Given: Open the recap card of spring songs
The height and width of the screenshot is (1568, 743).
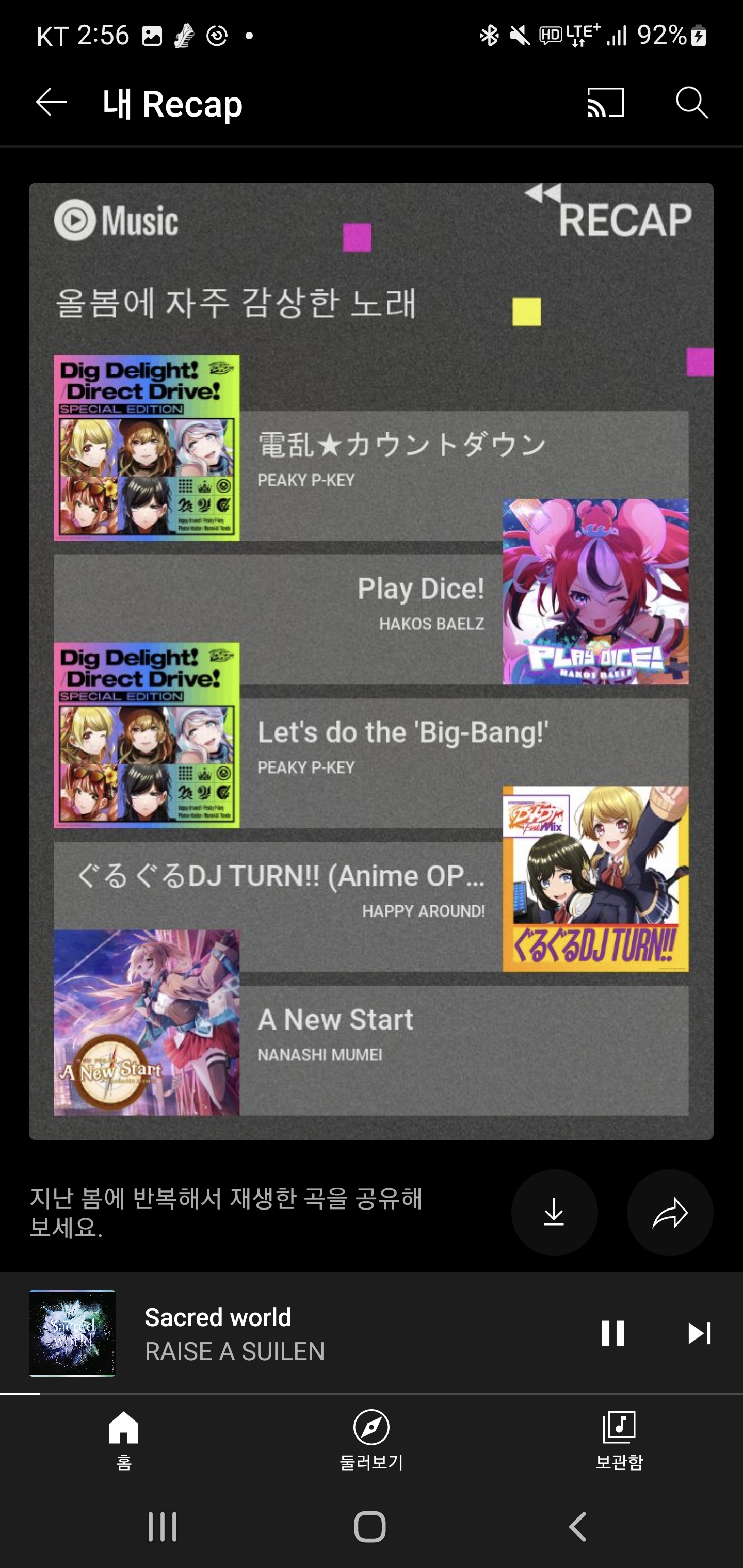Looking at the screenshot, I should (x=372, y=661).
